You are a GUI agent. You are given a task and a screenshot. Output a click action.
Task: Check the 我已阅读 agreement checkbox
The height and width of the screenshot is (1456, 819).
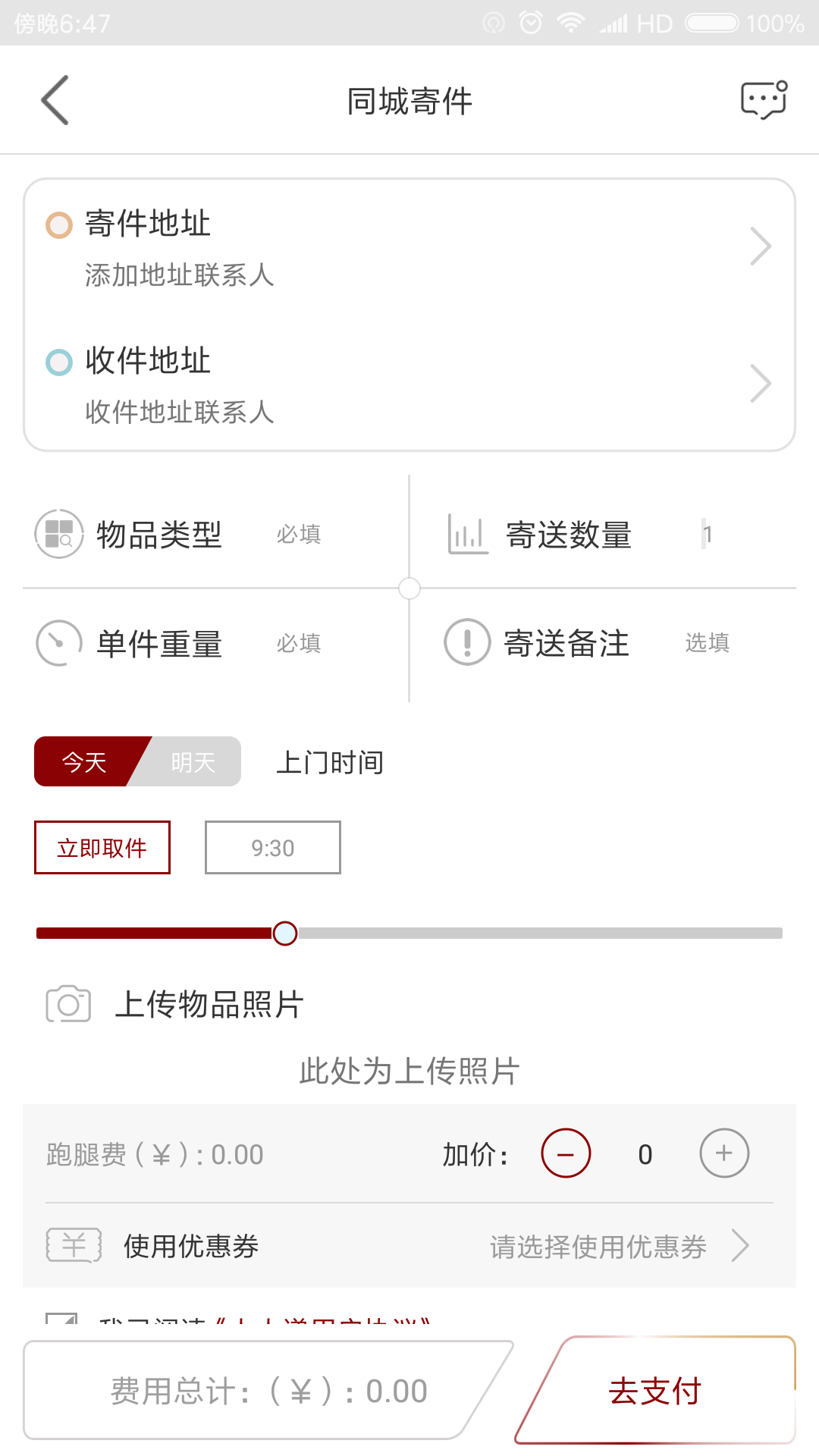pos(59,1323)
